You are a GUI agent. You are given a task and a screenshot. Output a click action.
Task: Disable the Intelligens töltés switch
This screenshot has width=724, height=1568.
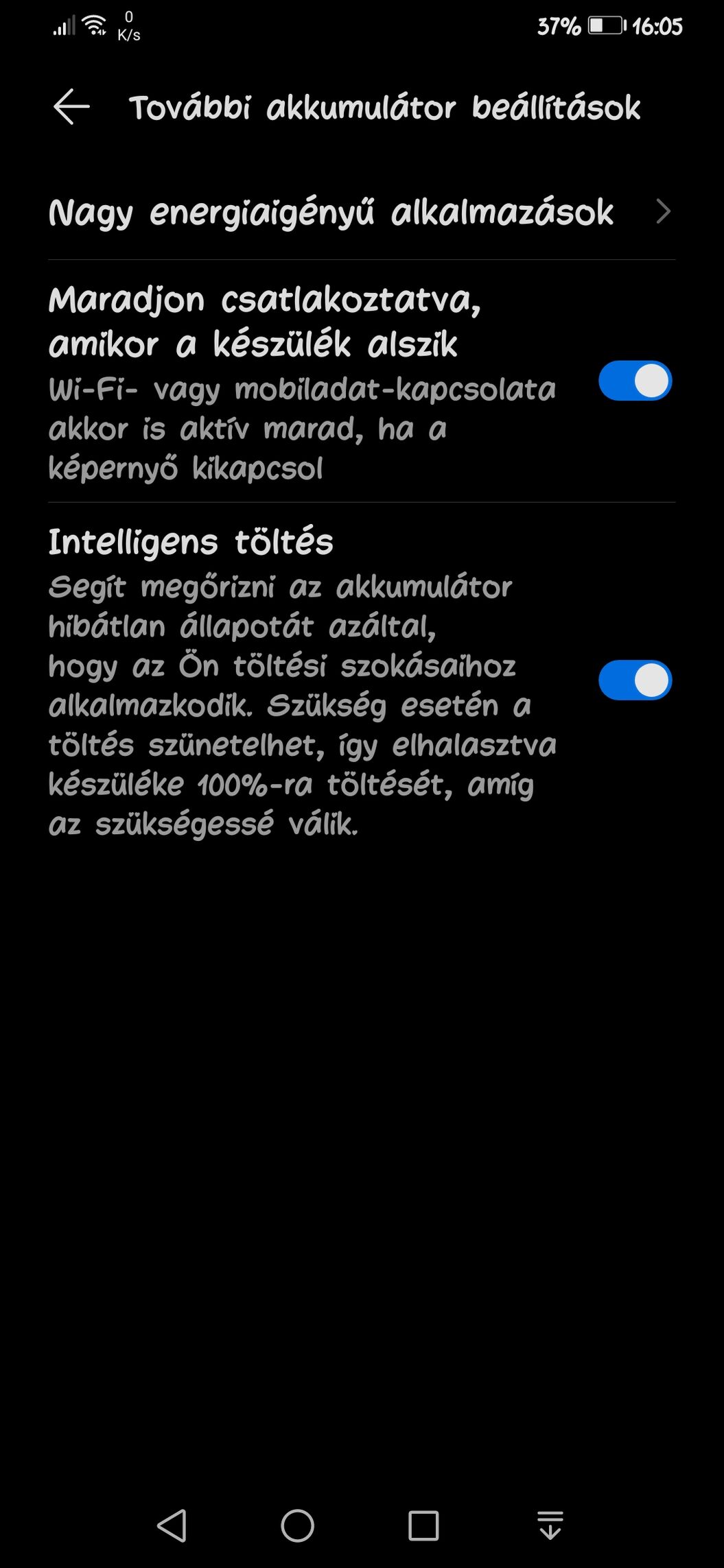[x=635, y=680]
